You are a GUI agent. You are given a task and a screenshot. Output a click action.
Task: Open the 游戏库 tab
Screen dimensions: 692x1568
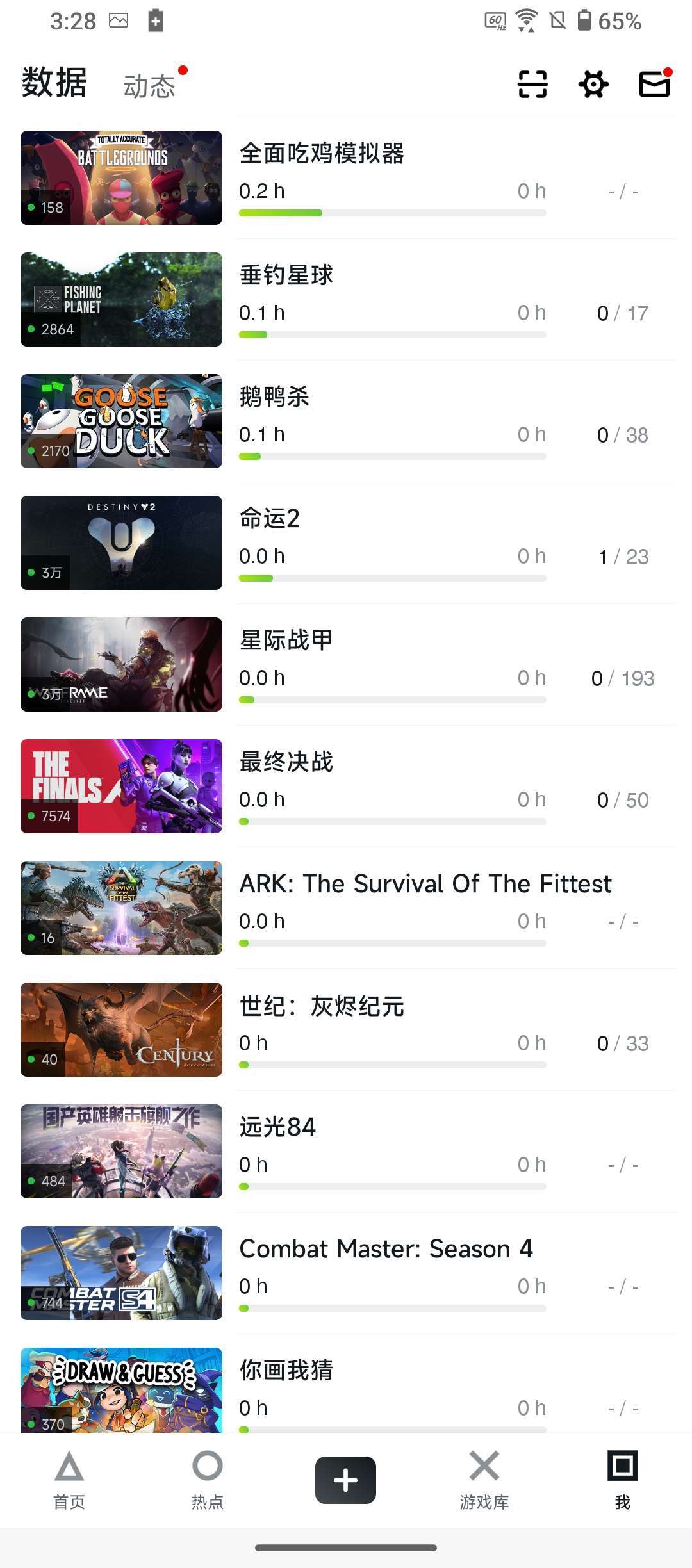point(484,1480)
